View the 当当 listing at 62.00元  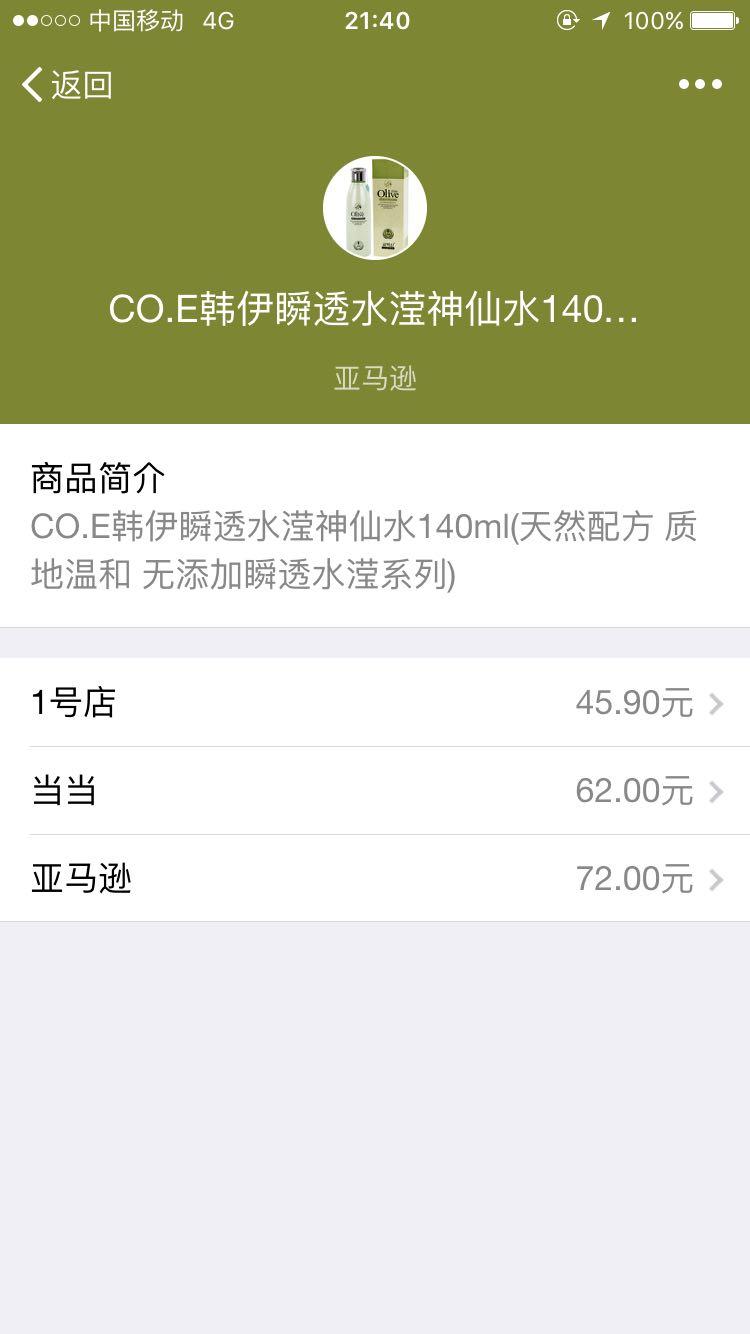point(375,791)
